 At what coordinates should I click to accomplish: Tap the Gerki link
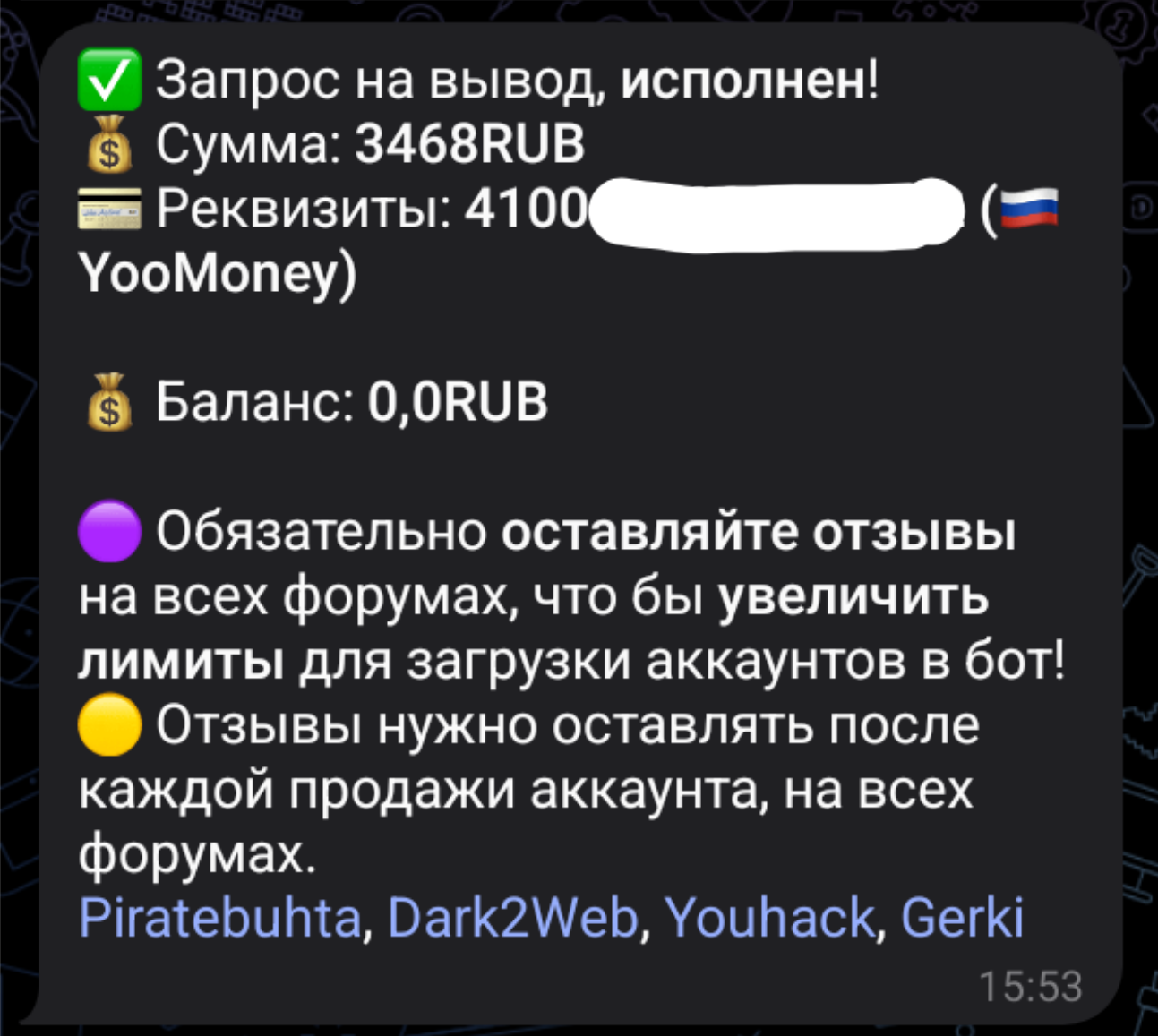pos(962,918)
